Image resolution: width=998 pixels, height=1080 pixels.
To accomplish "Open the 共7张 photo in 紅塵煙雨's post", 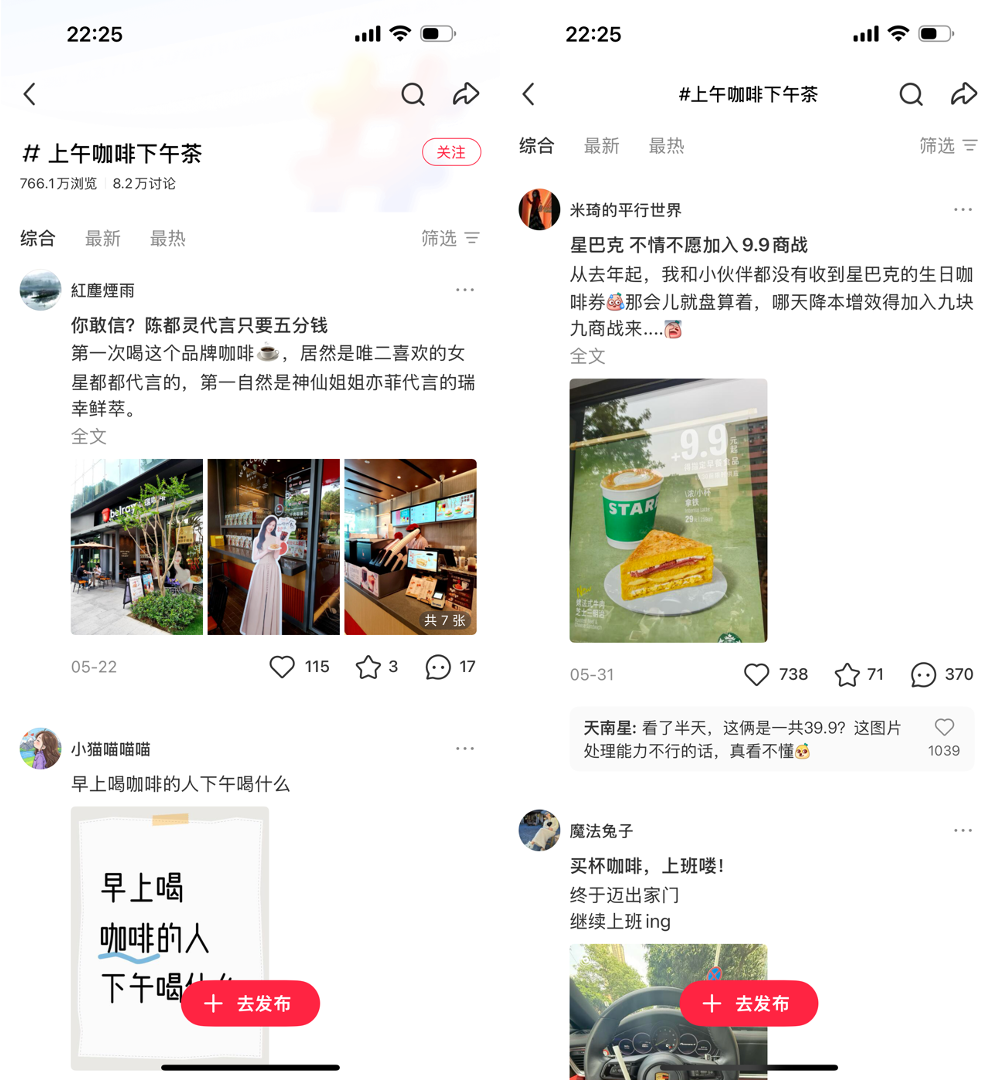I will click(x=410, y=547).
